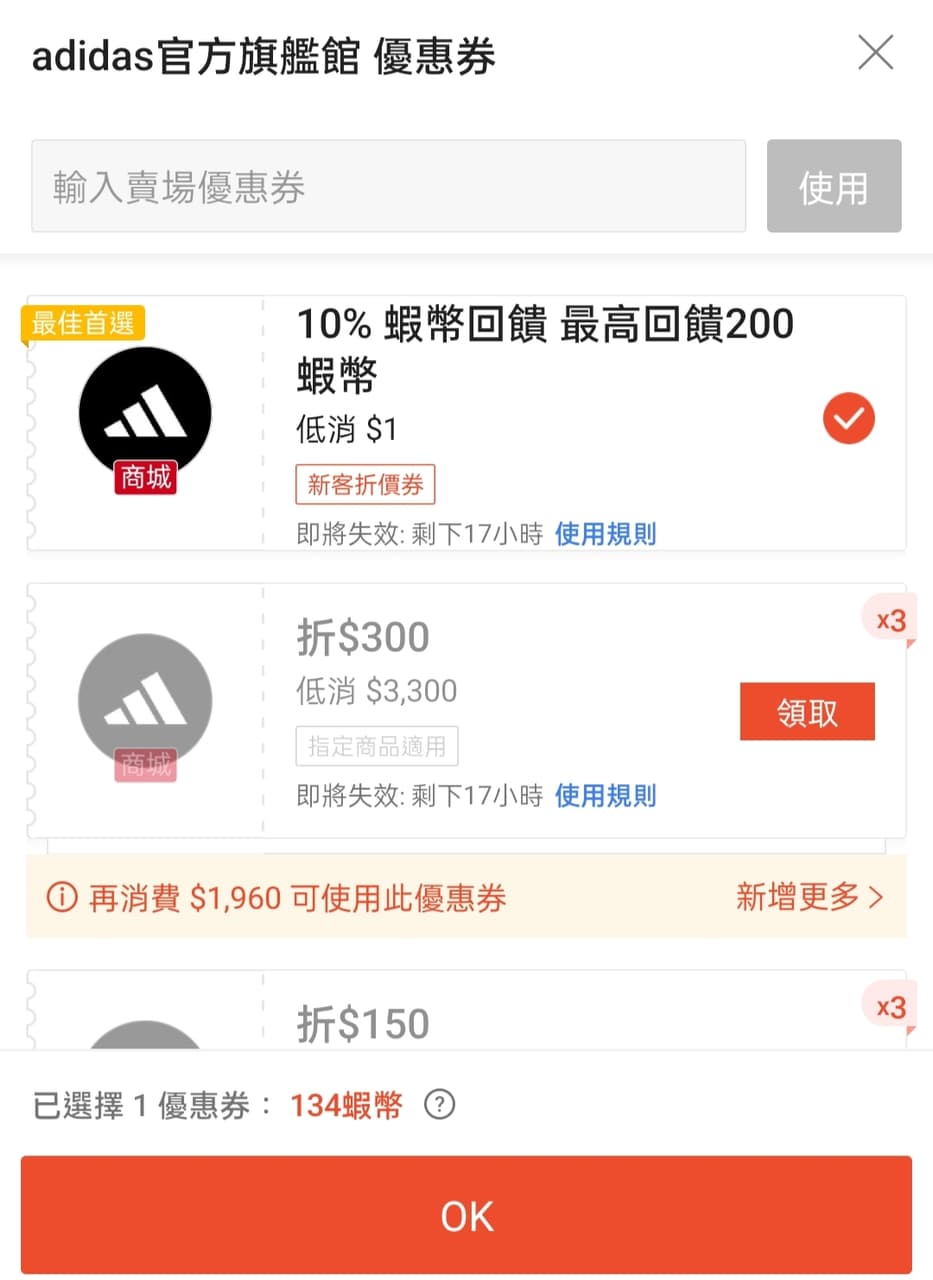Open 使用規則 for the $300 coupon
Screen dimensions: 933x1280
pyautogui.click(x=605, y=796)
